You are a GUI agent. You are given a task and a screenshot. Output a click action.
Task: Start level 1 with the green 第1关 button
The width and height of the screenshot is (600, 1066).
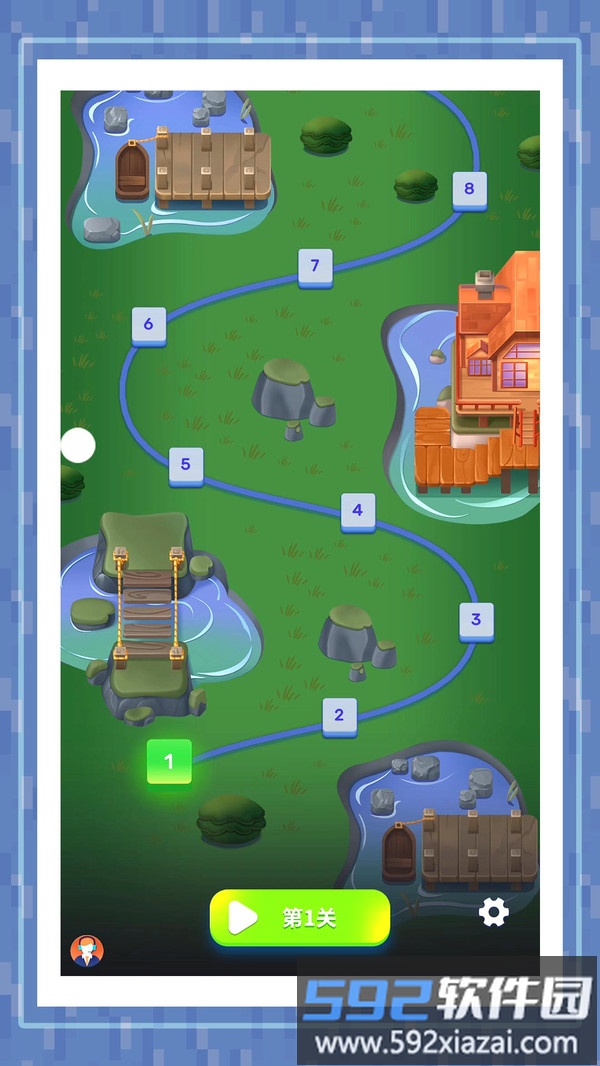(299, 918)
